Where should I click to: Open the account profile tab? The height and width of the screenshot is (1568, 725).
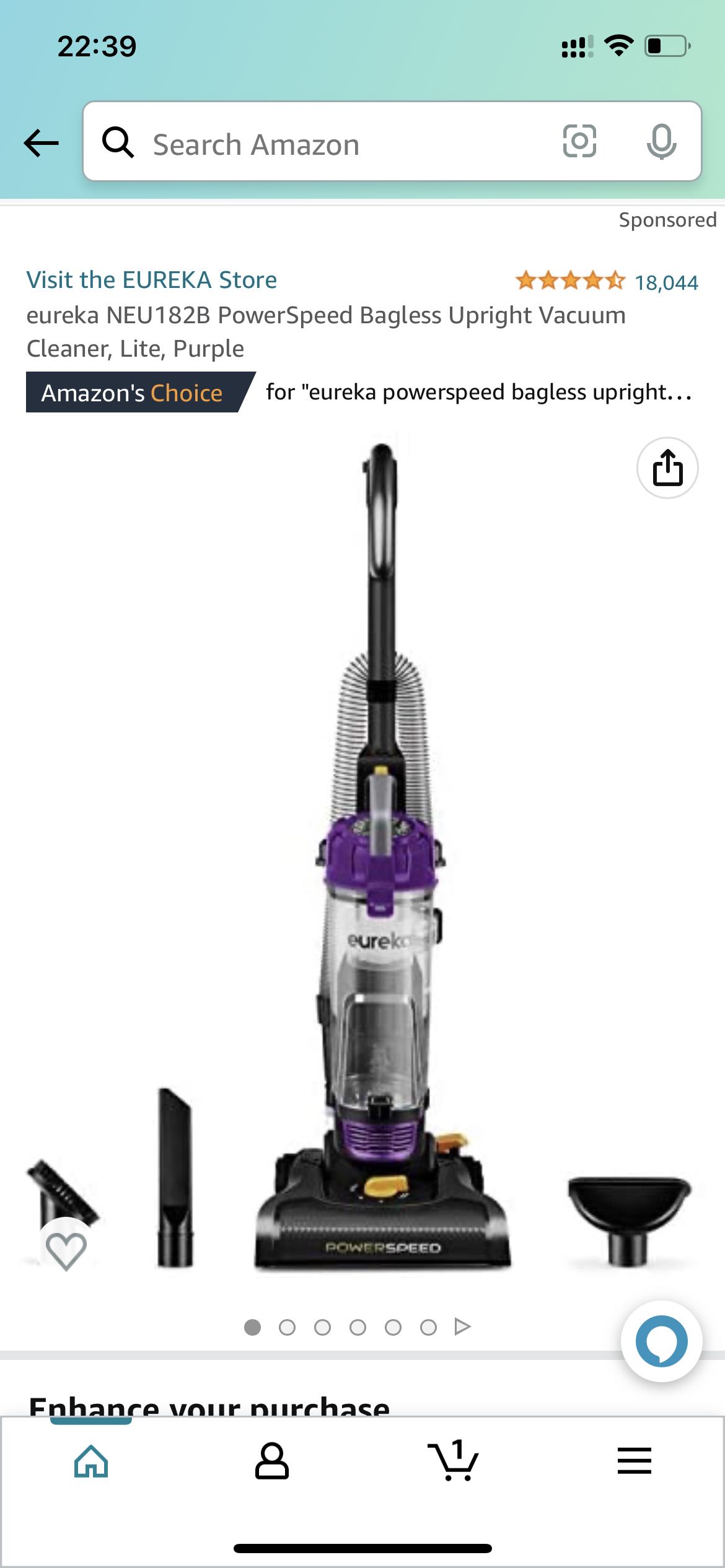coord(272,1461)
